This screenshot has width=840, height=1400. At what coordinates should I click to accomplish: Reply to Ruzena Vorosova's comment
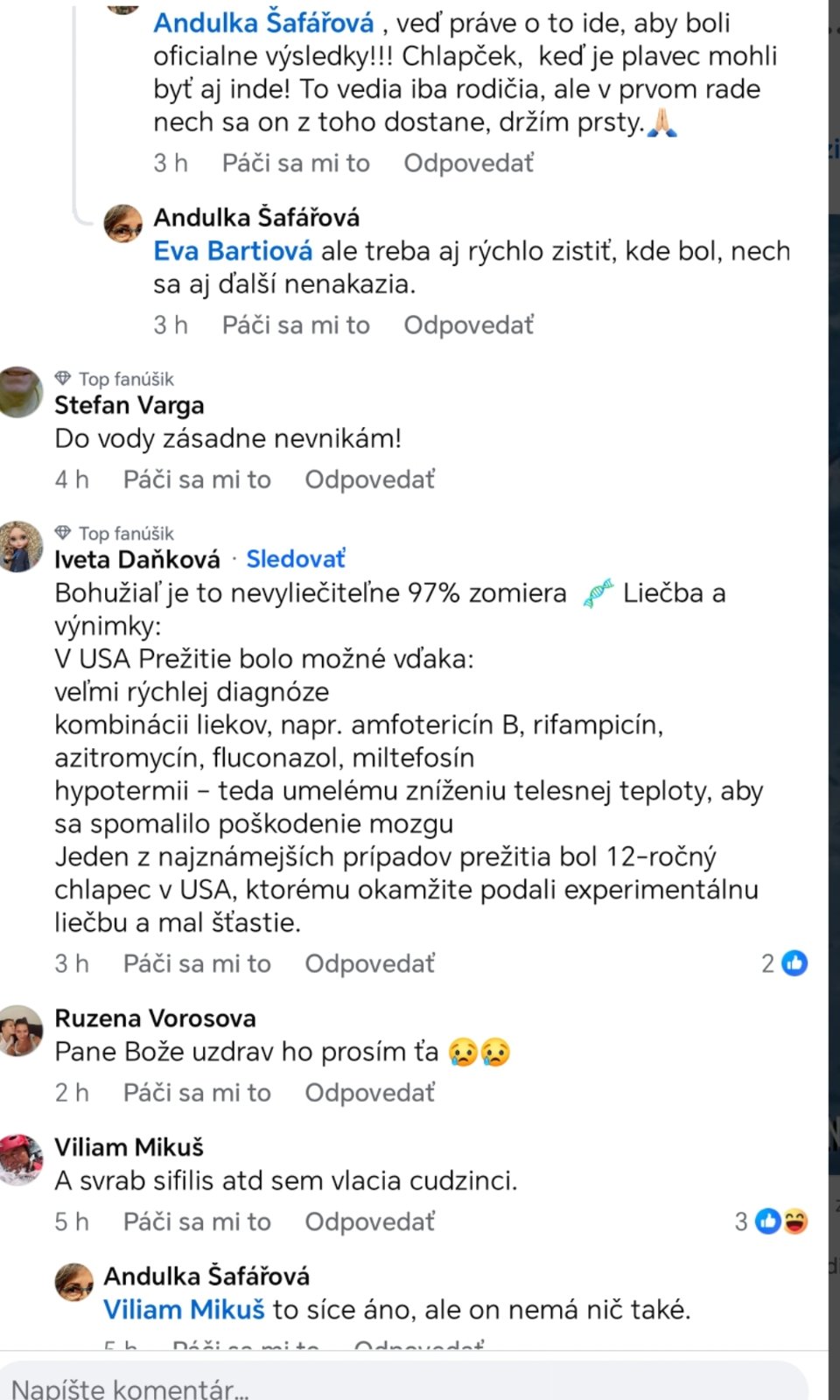click(x=369, y=1093)
